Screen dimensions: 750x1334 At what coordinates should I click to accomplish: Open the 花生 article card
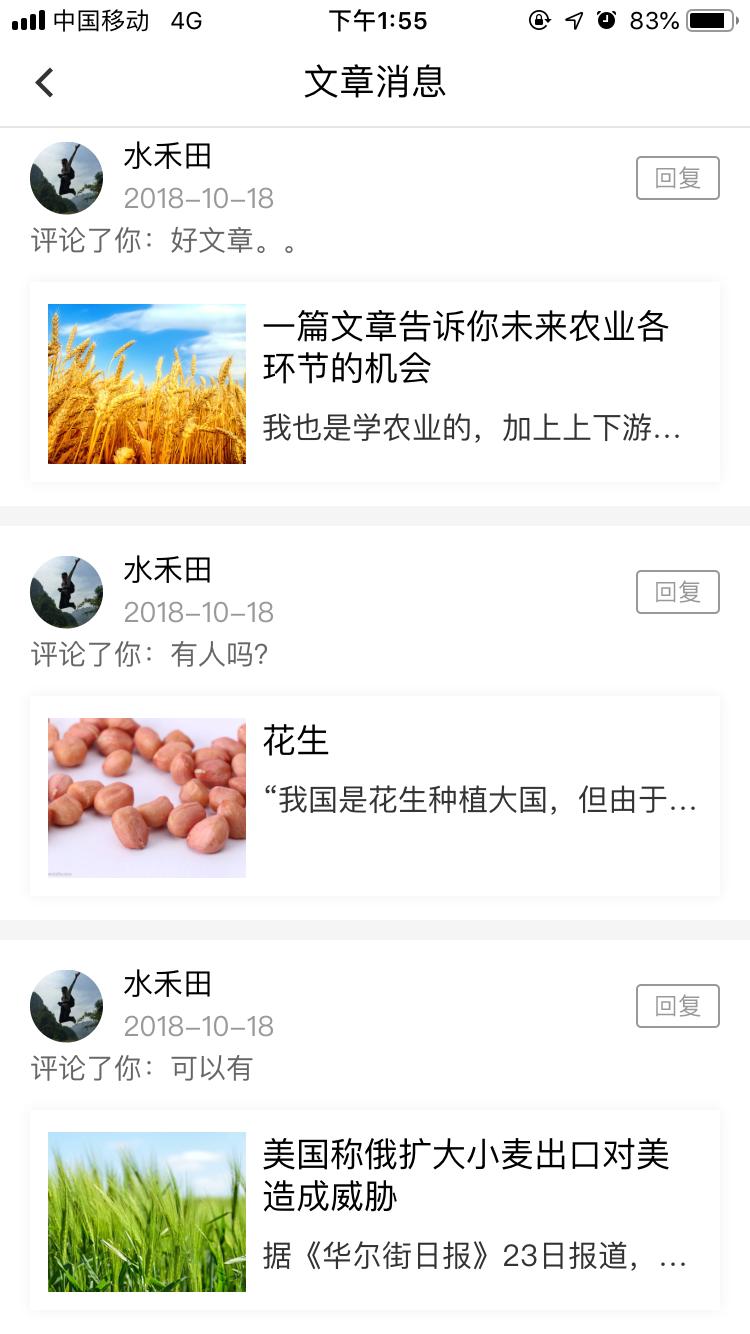tap(375, 797)
